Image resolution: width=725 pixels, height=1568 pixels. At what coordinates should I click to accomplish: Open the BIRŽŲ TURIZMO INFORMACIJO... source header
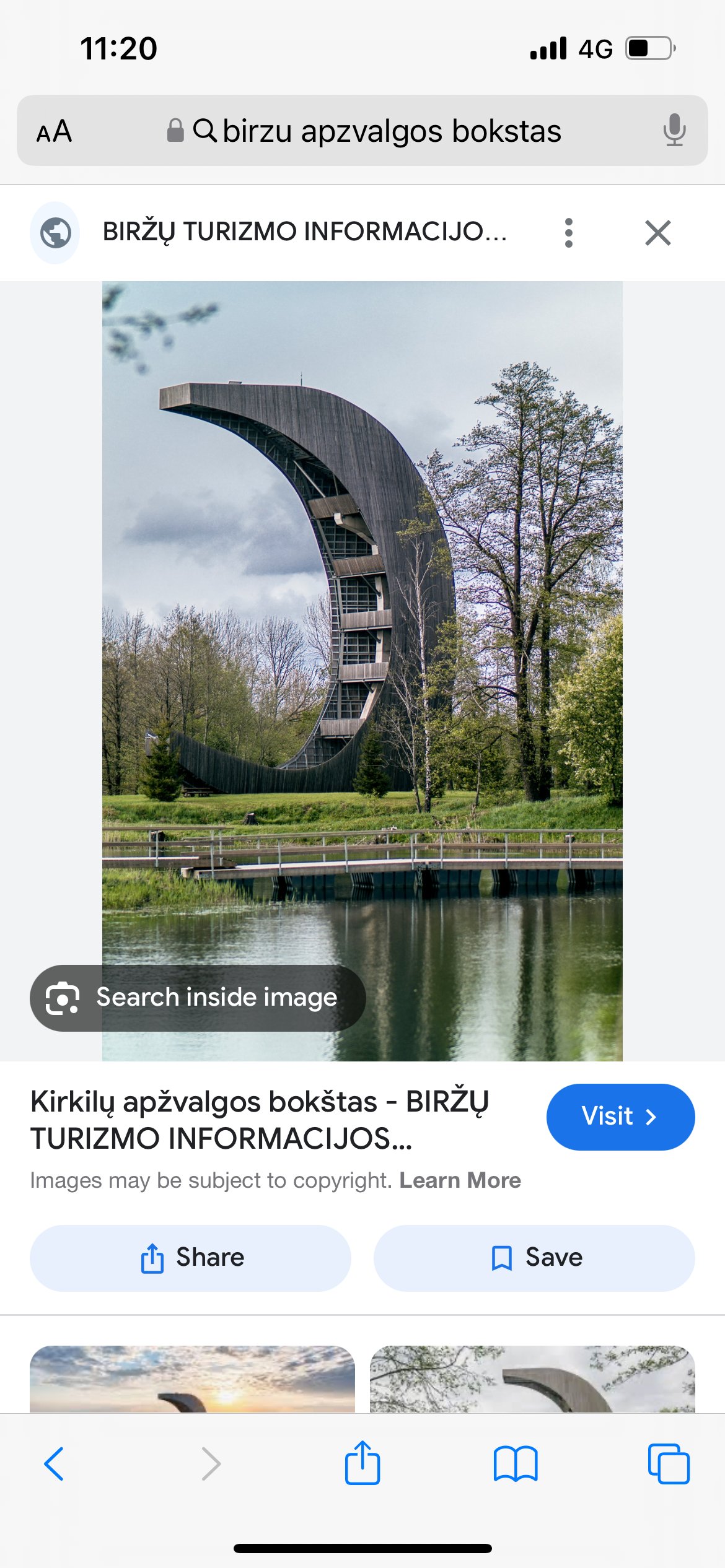click(304, 232)
